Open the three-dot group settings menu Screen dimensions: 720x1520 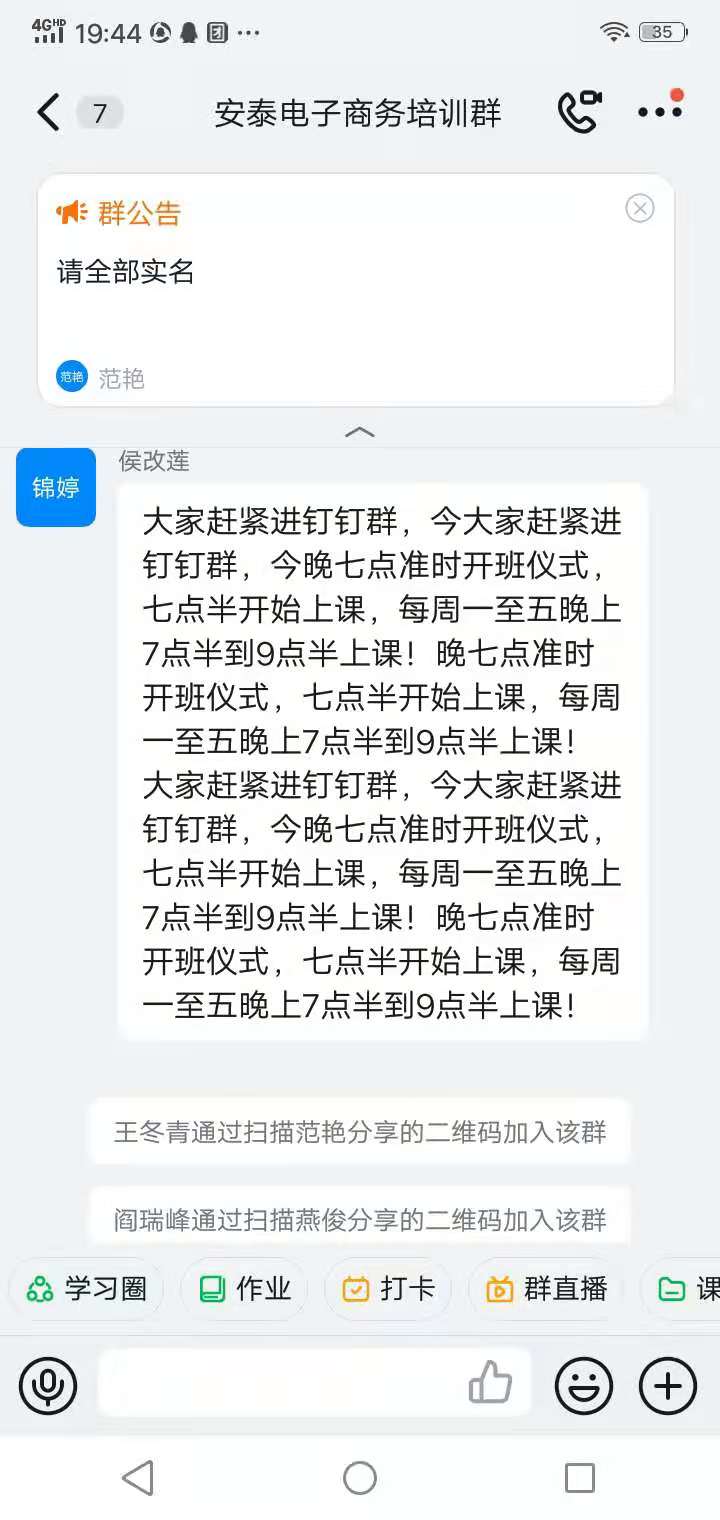click(x=660, y=112)
